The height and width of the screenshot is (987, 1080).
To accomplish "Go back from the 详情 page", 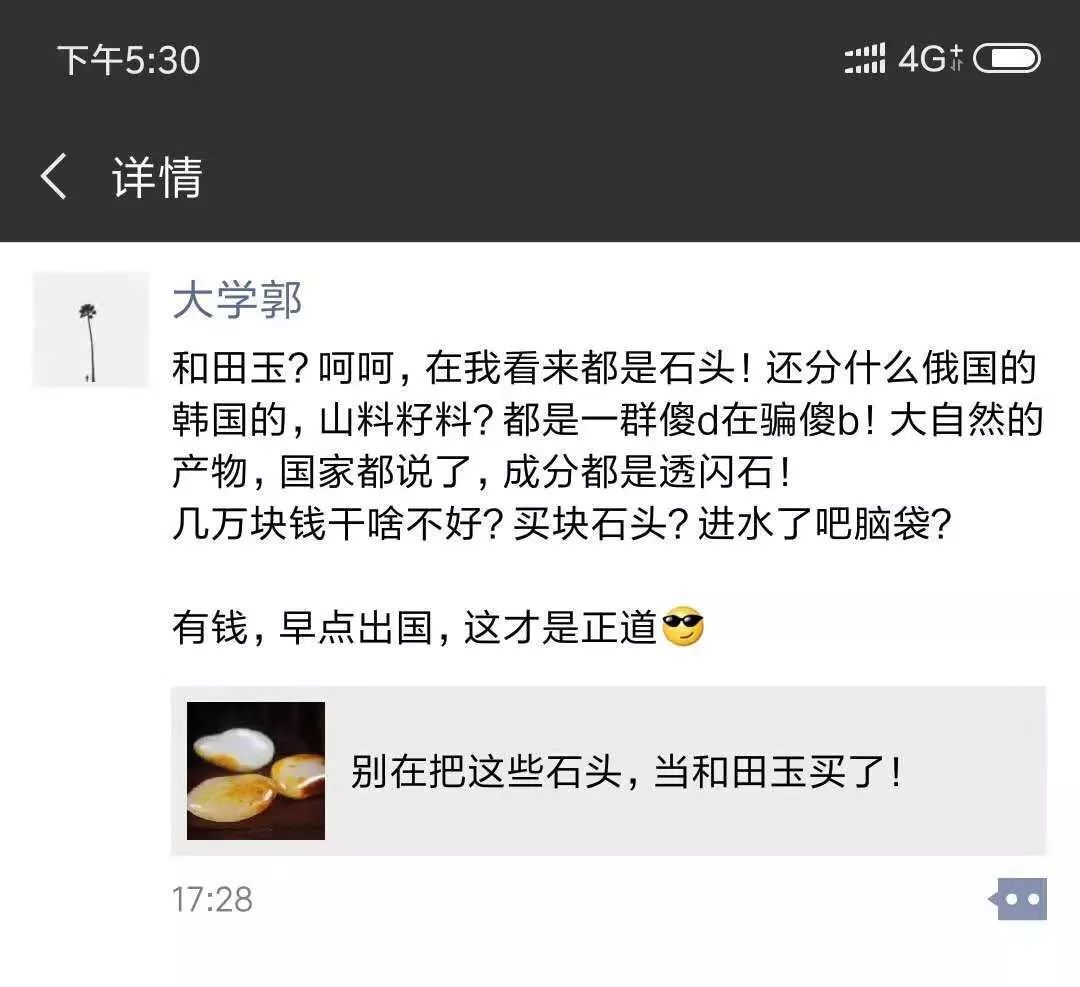I will click(54, 177).
